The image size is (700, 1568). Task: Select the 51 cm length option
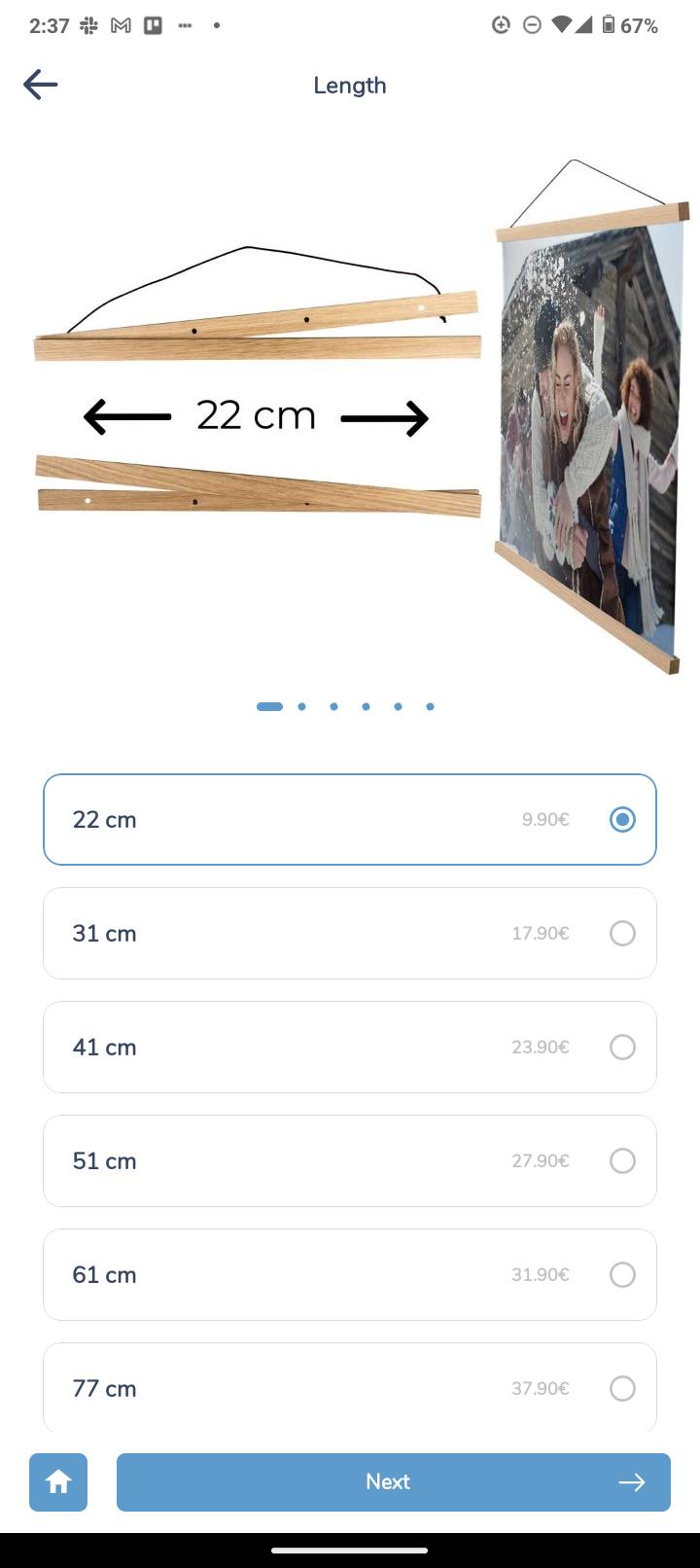point(350,1160)
